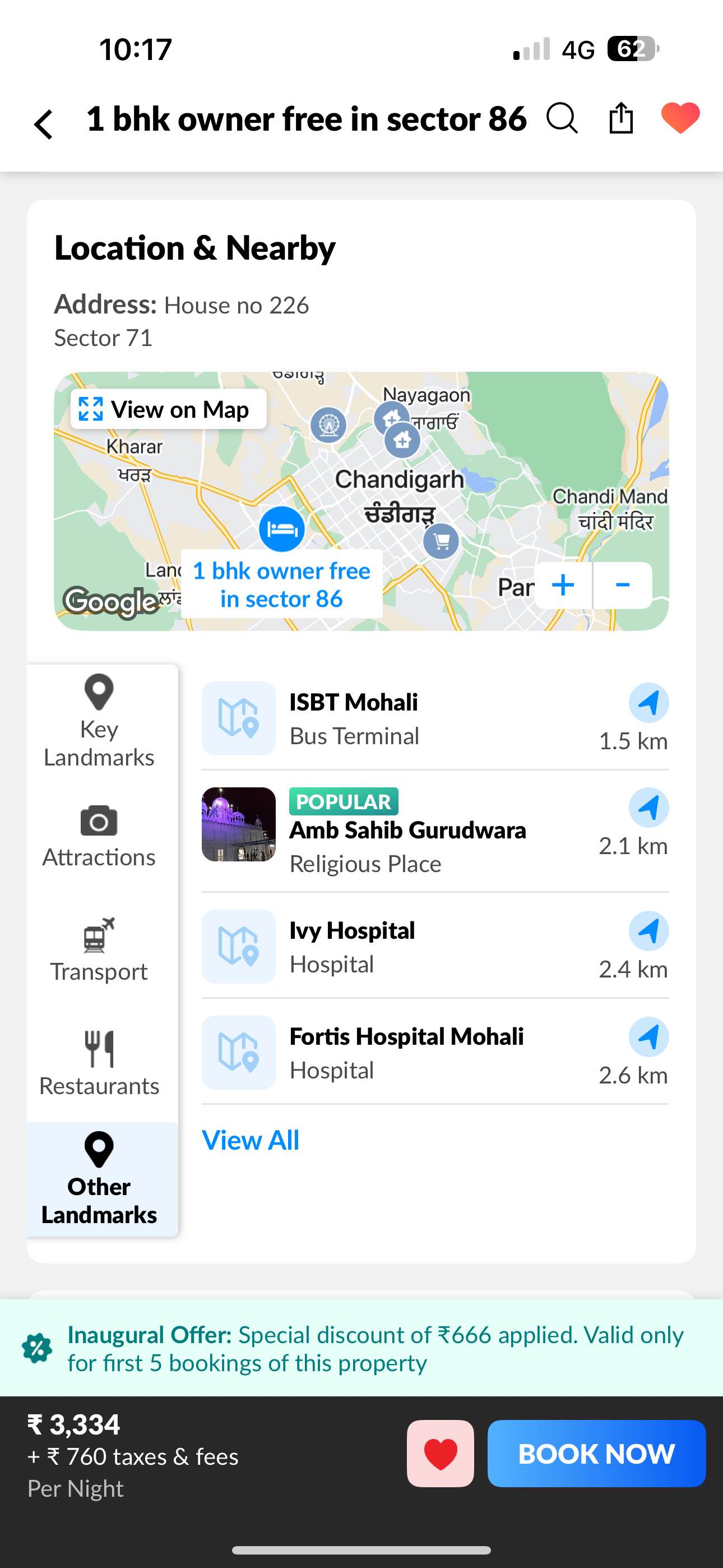Viewport: 723px width, 1568px height.
Task: Zoom out on the map
Action: tap(622, 585)
